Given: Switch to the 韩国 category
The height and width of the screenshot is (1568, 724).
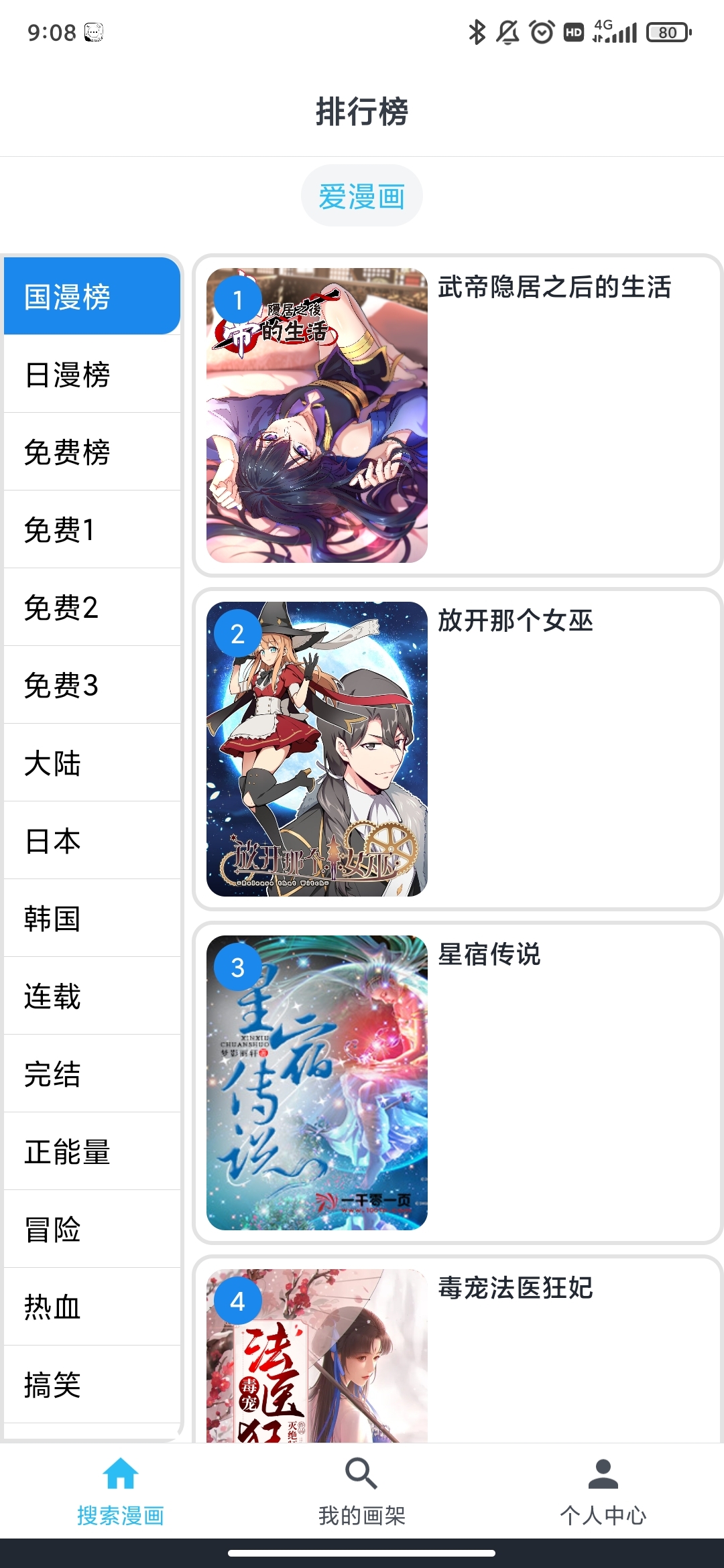Looking at the screenshot, I should [92, 918].
